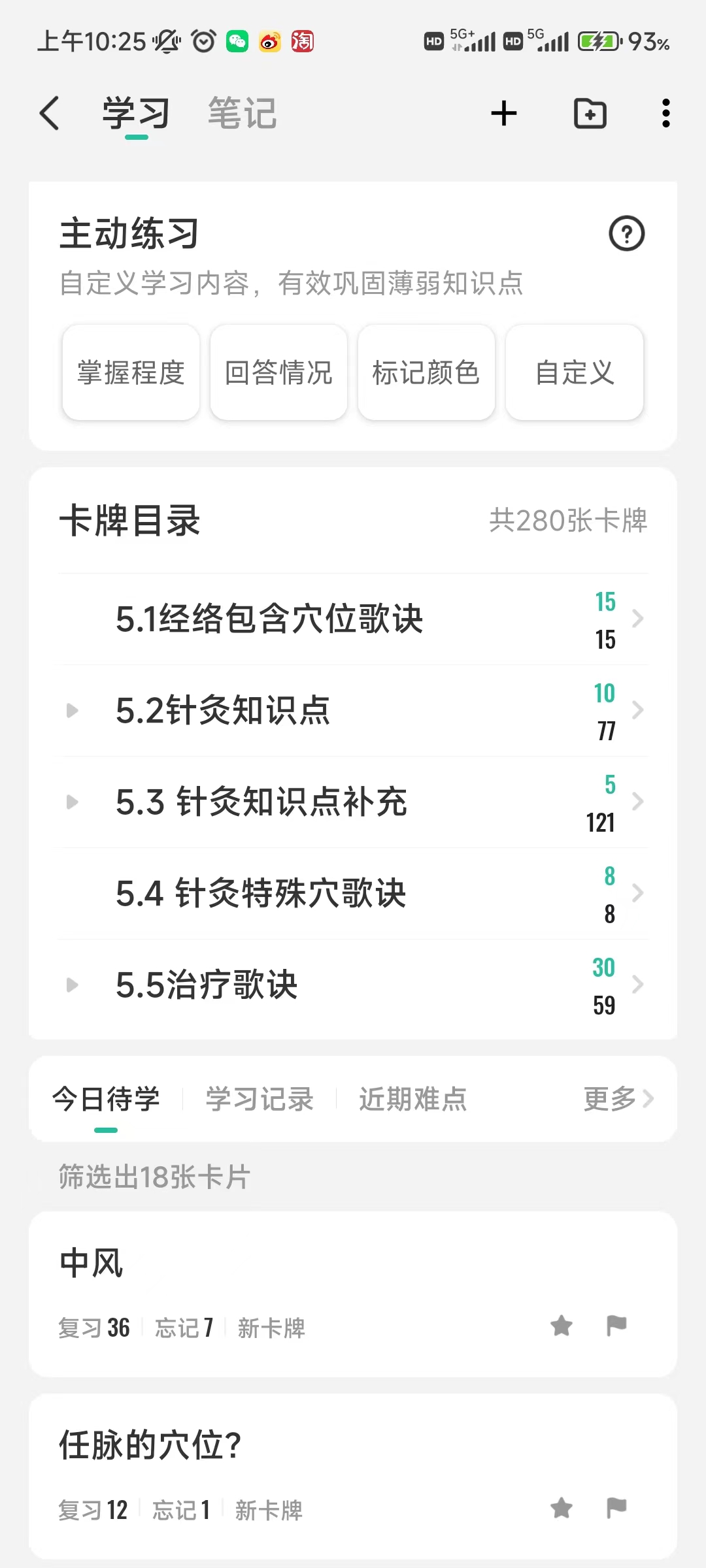Flag the 任脉的穴位? card
Image resolution: width=706 pixels, height=1568 pixels.
[616, 1508]
